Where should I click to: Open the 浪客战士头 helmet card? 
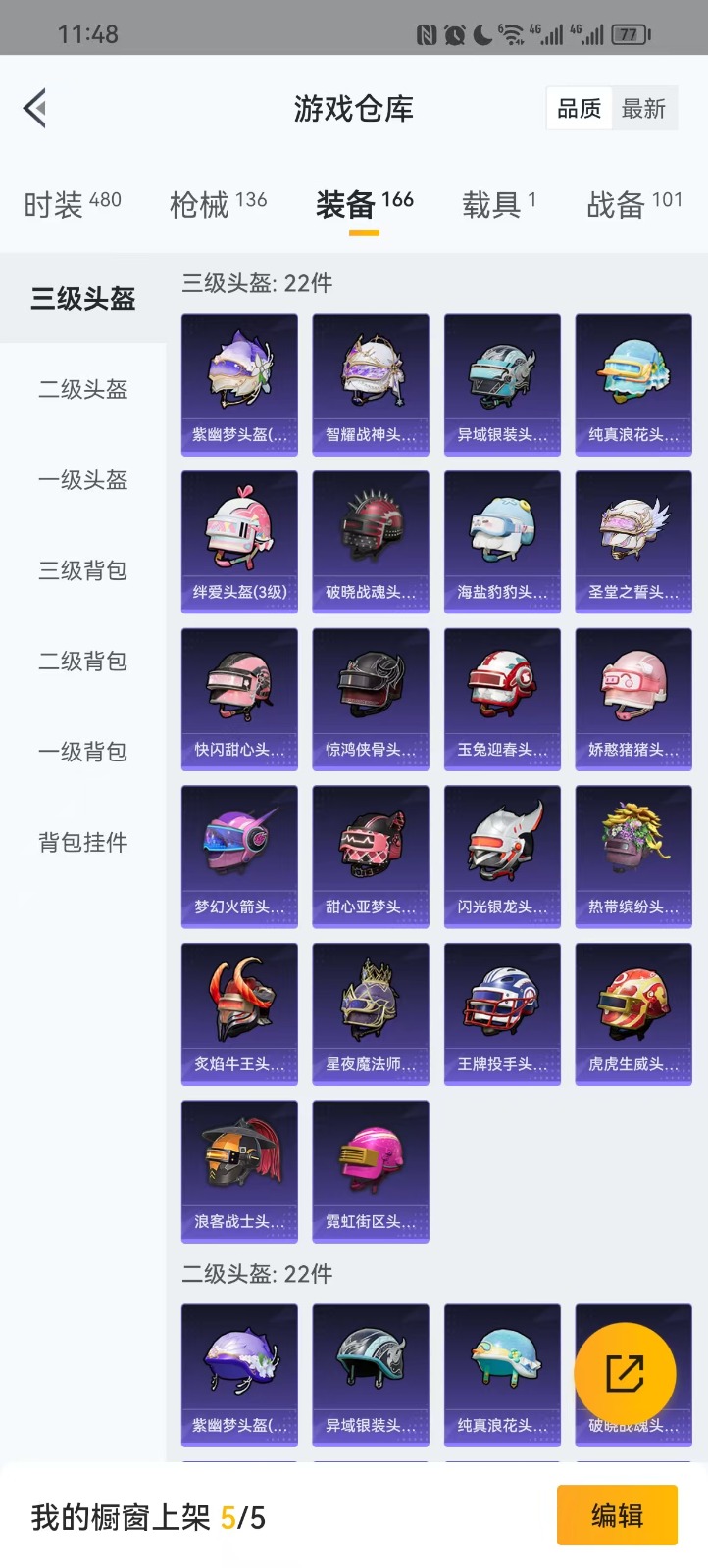point(239,1171)
